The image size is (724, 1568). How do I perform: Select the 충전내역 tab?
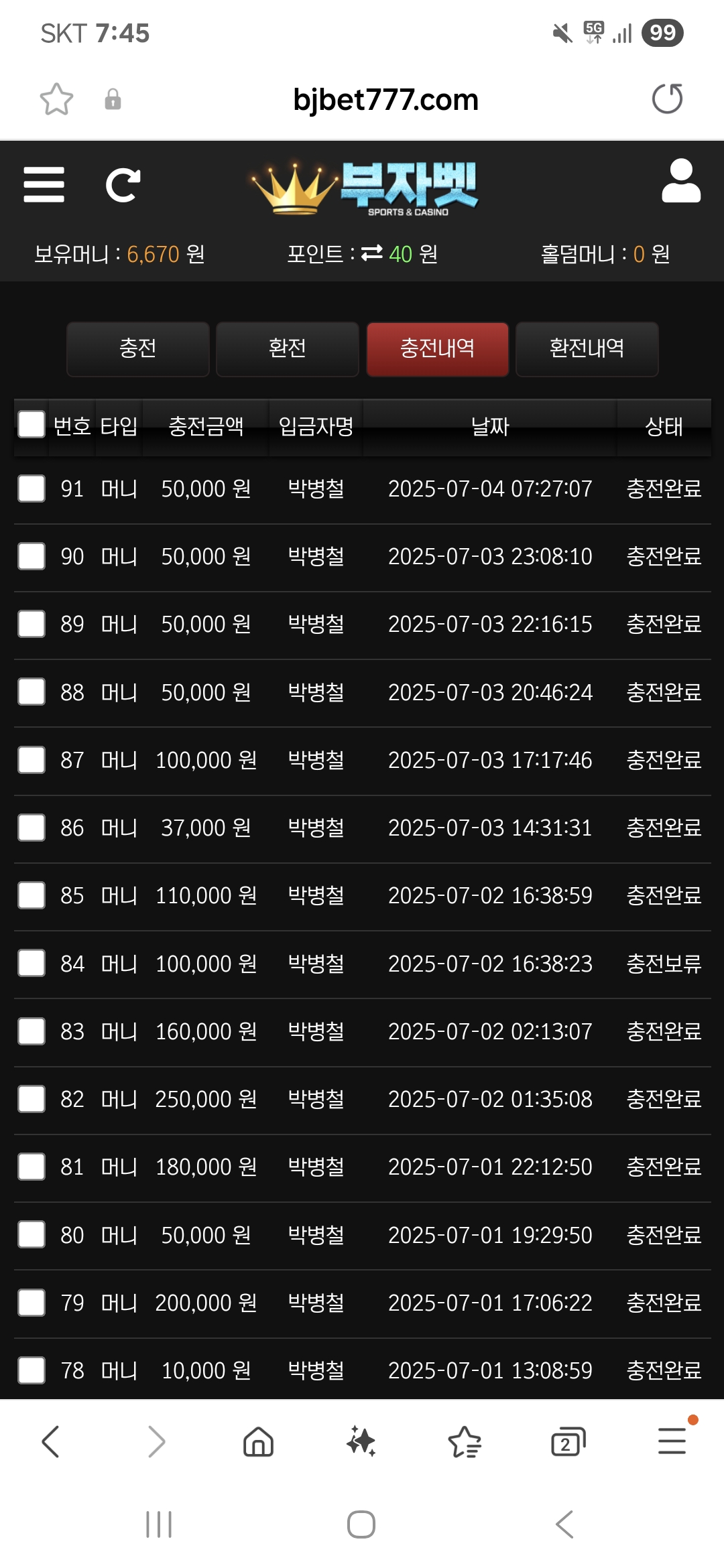click(438, 349)
